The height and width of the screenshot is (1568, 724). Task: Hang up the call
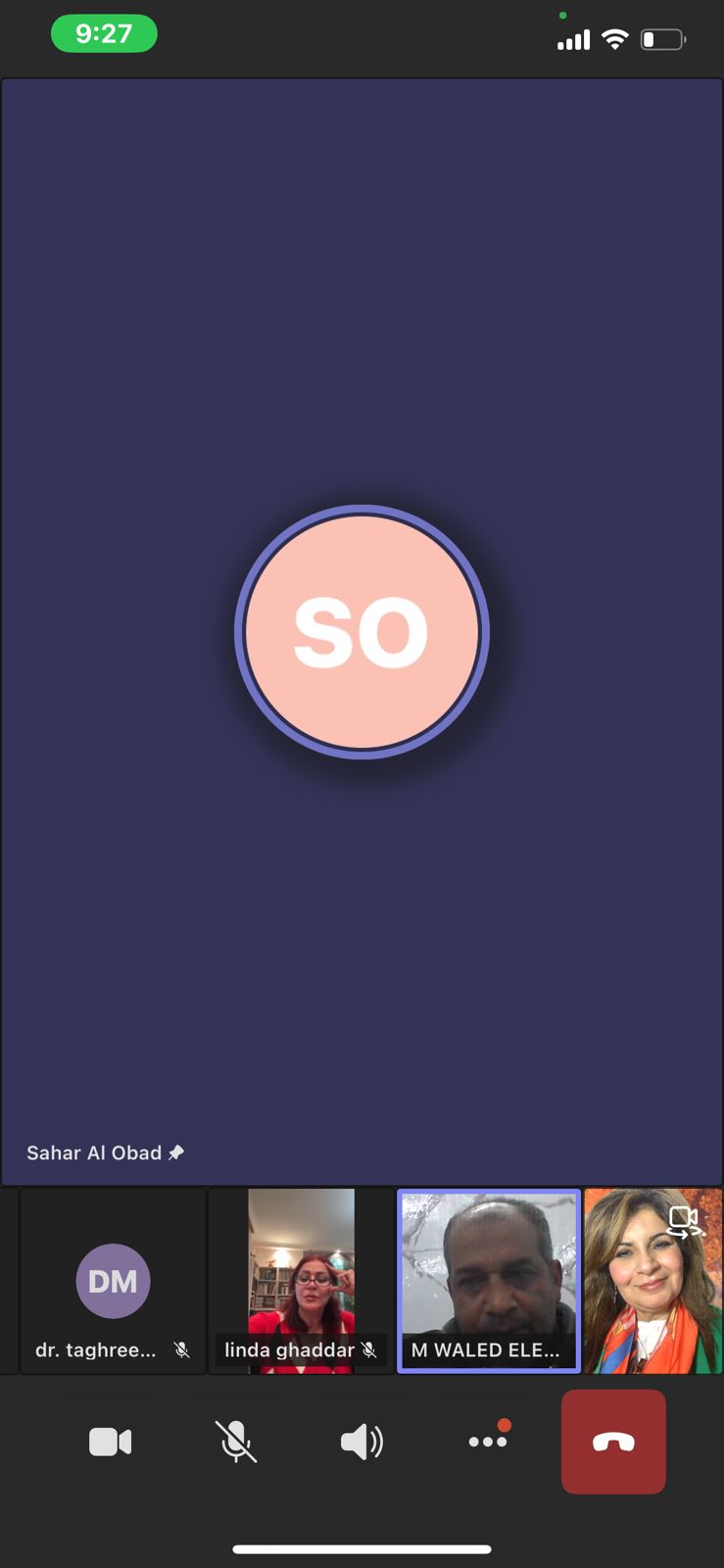613,1442
